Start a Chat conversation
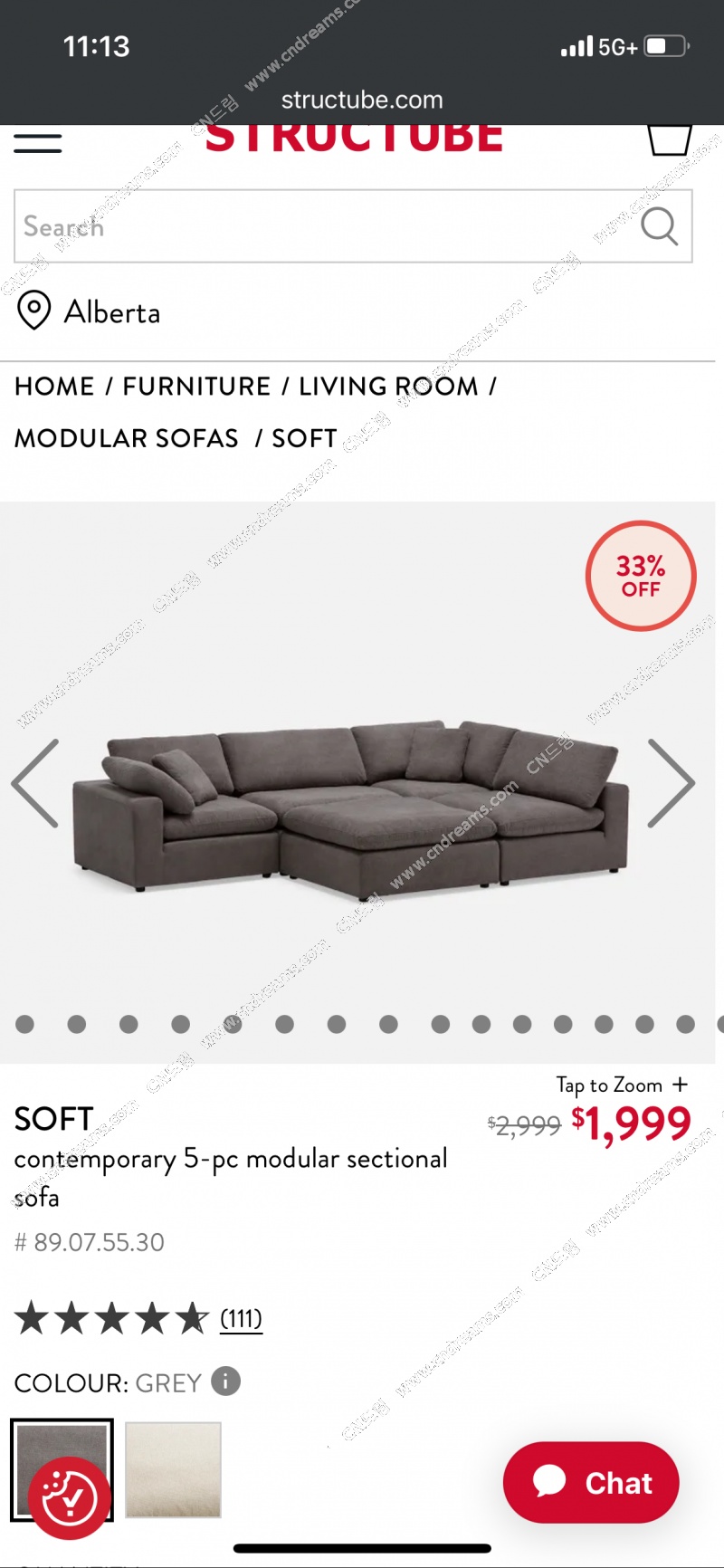Image resolution: width=724 pixels, height=1568 pixels. [x=591, y=1483]
